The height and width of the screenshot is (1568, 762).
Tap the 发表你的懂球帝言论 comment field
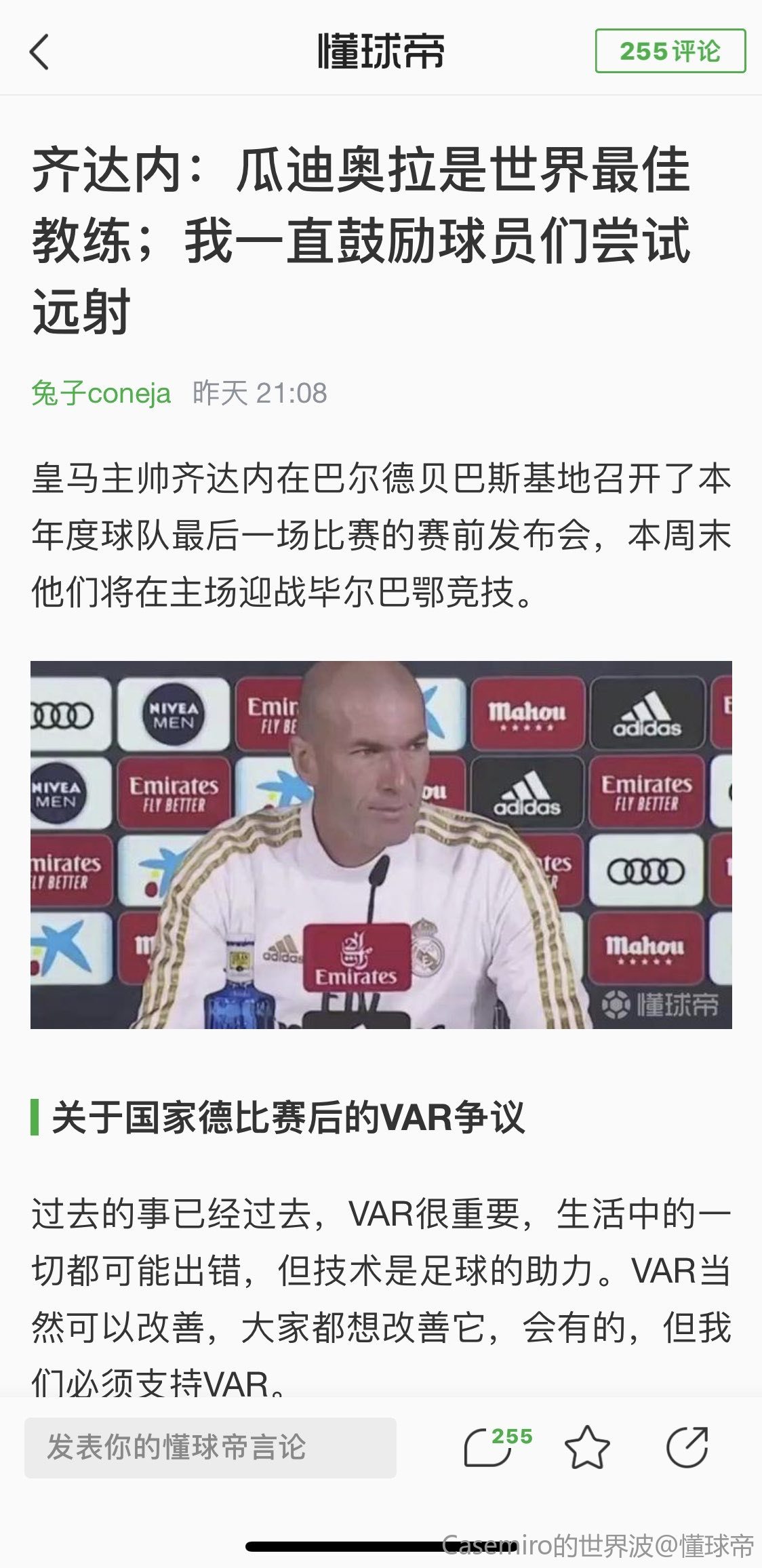(x=210, y=1447)
